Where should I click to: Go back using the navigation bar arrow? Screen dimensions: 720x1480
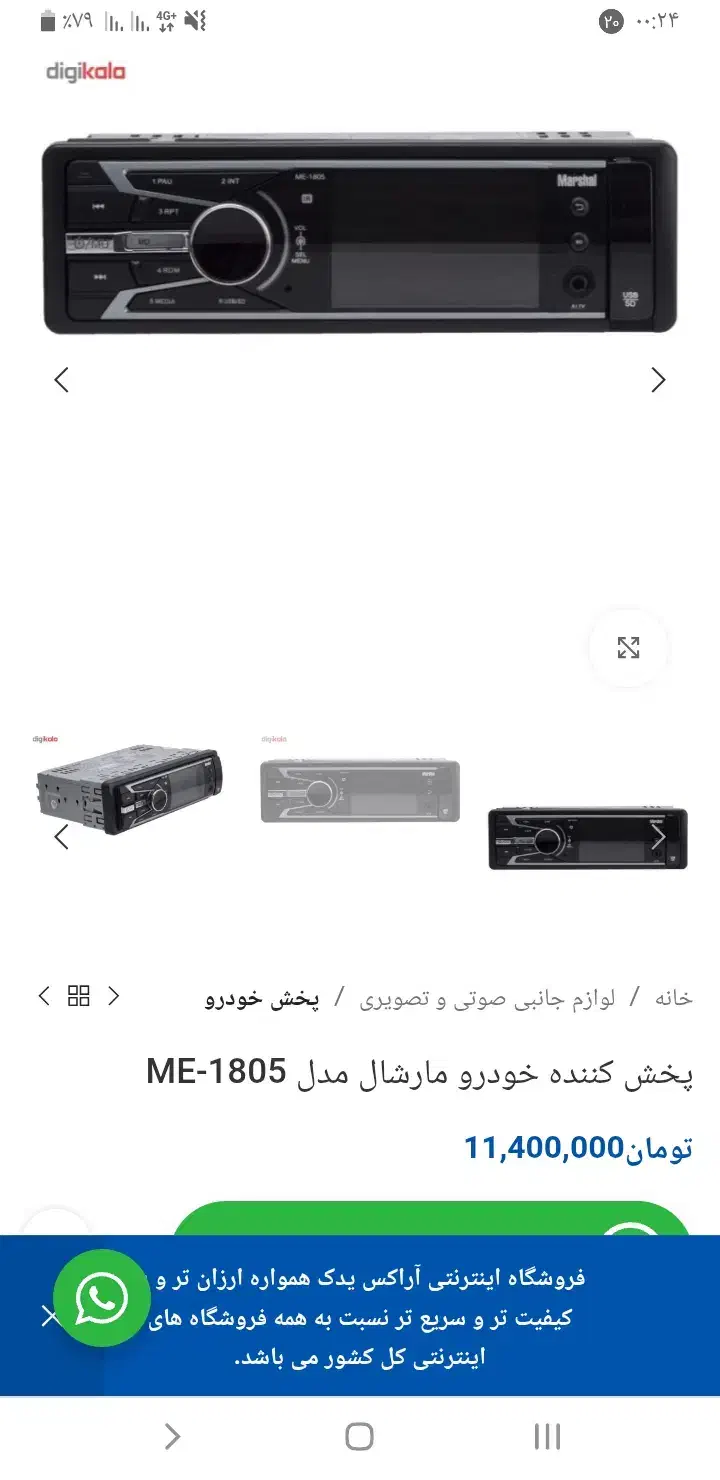tap(171, 1437)
